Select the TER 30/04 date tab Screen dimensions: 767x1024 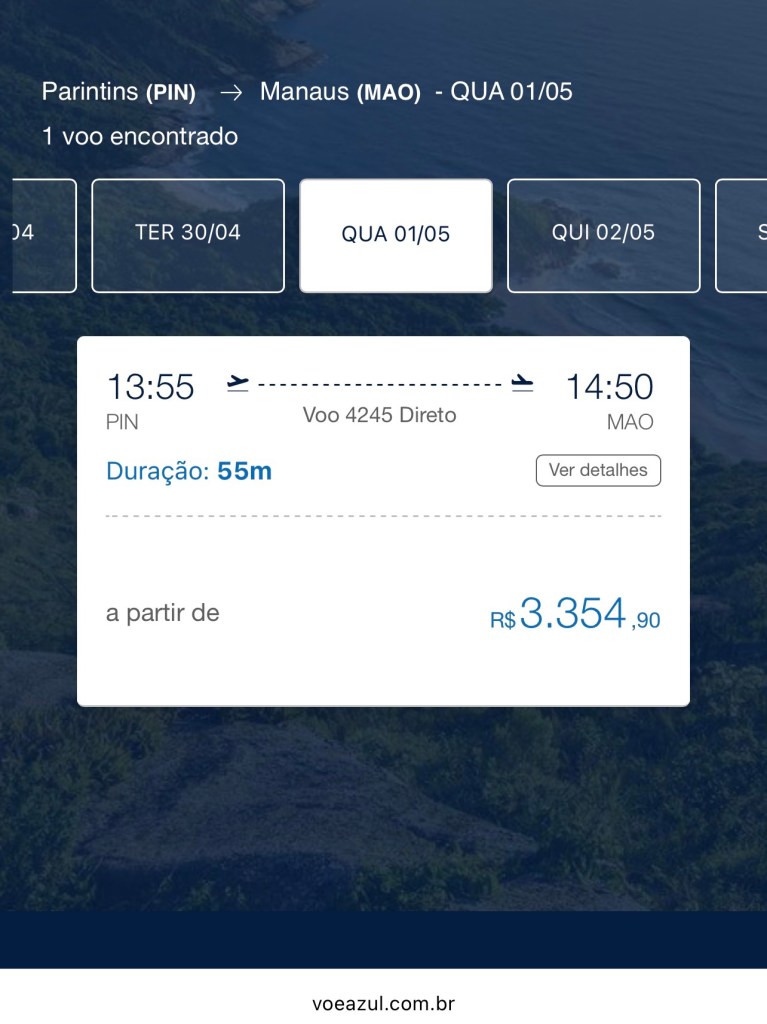pos(188,235)
